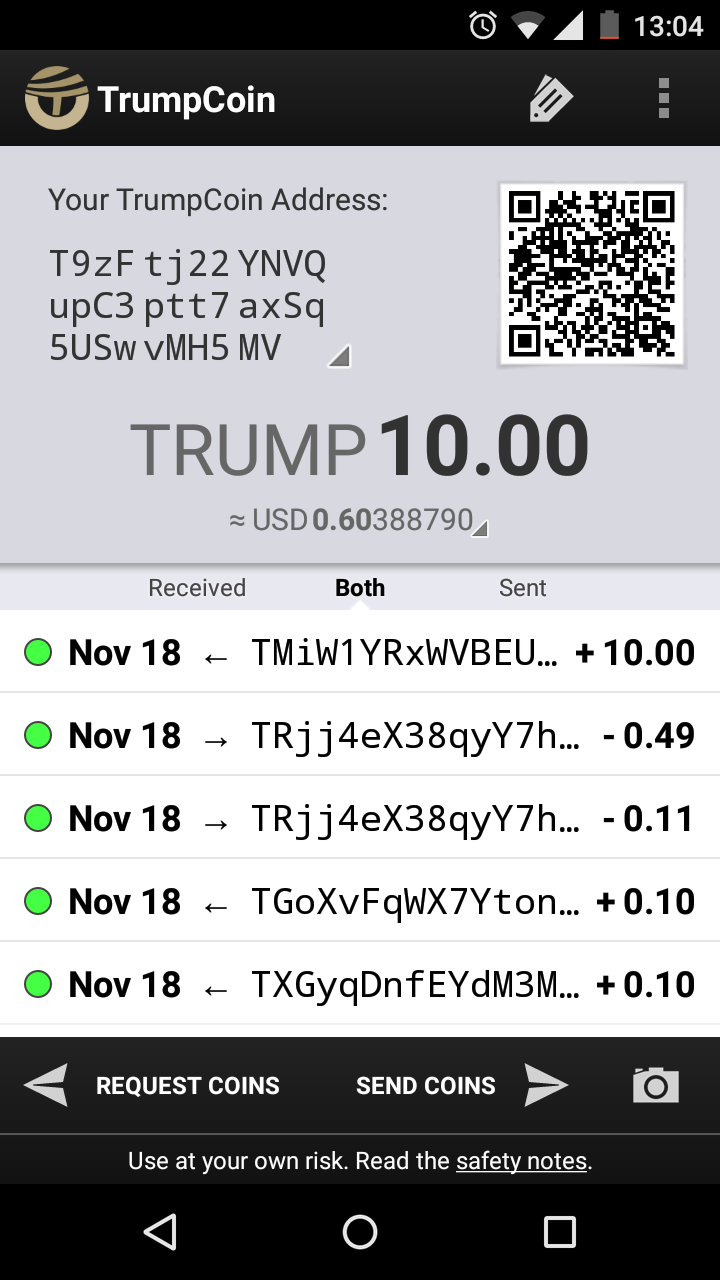Expand the TrumpCoin address options
This screenshot has width=720, height=1280.
pos(339,356)
